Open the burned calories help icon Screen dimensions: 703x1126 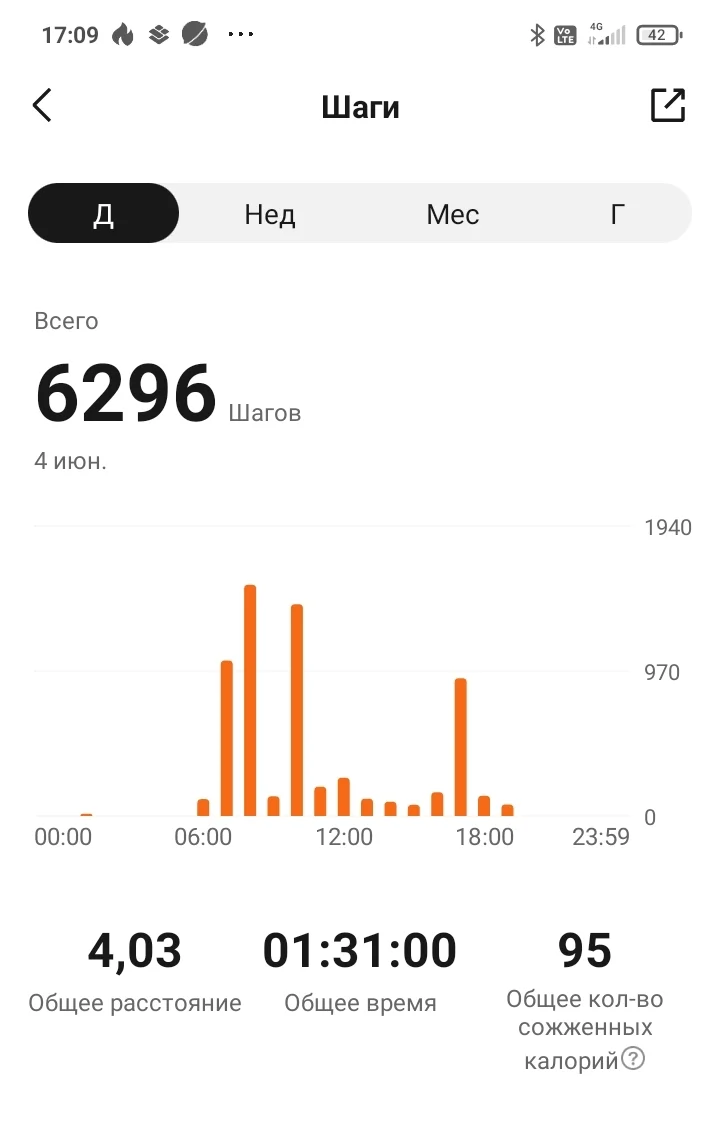click(x=633, y=1058)
